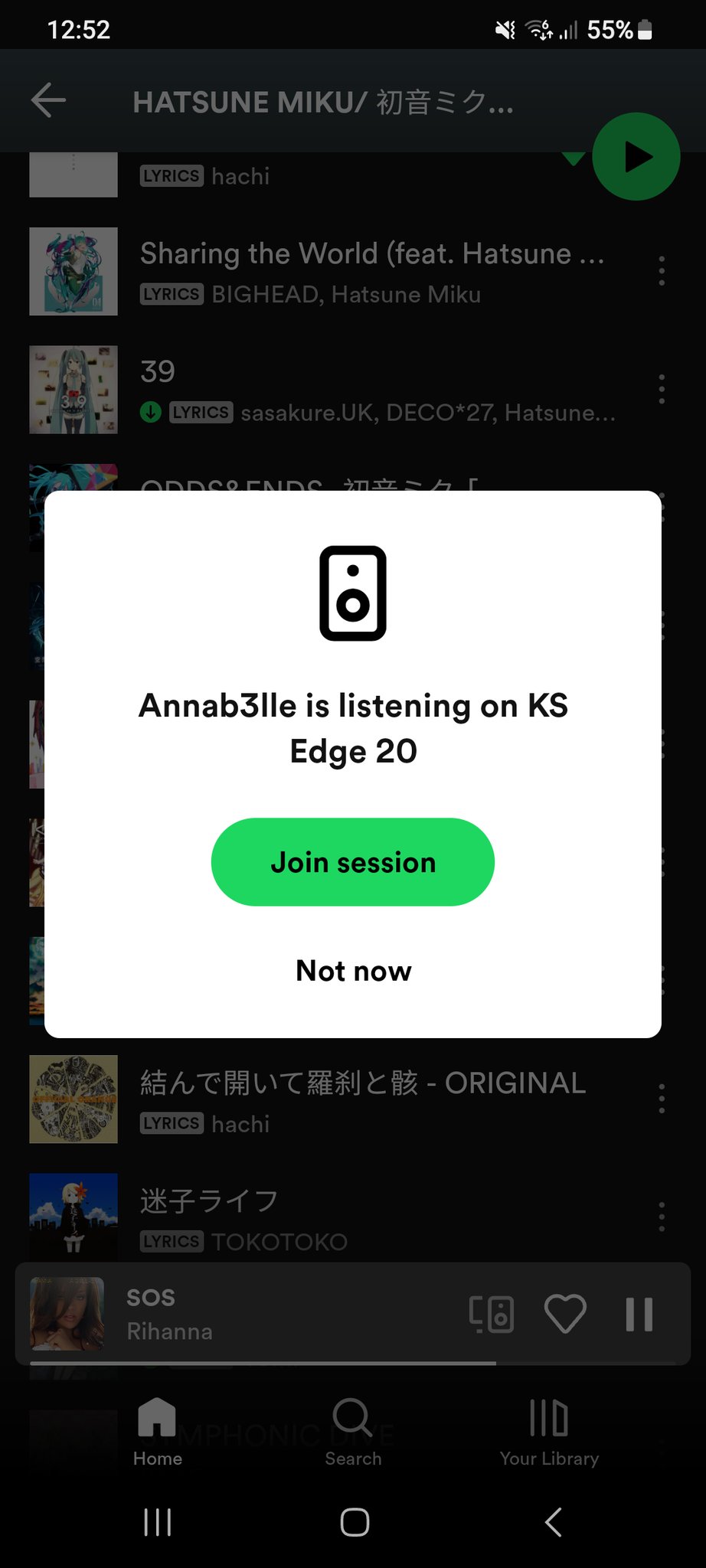The width and height of the screenshot is (706, 1568).
Task: Go to Your Library tab
Action: coord(549,1432)
